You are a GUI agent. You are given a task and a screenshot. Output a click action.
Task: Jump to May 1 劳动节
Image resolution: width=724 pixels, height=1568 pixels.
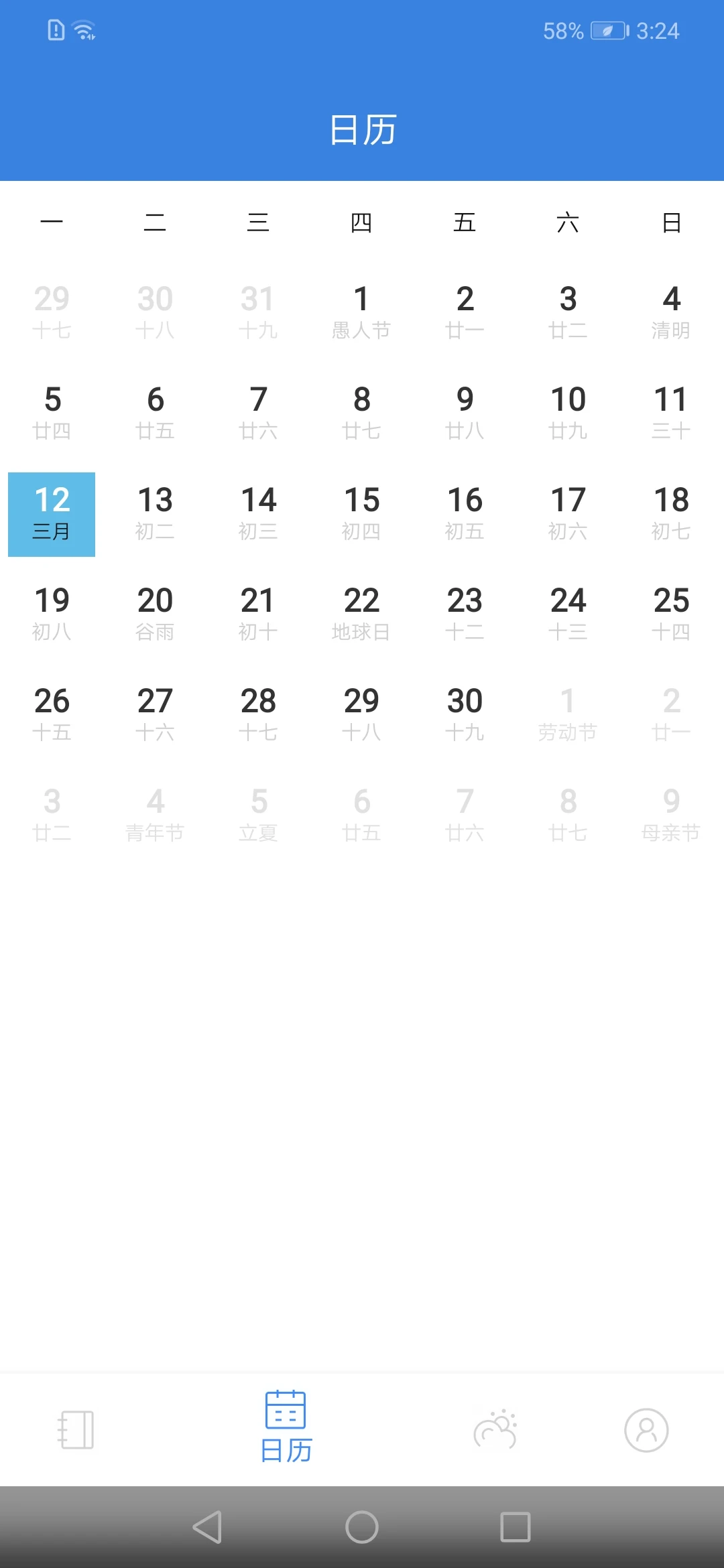[x=568, y=715]
